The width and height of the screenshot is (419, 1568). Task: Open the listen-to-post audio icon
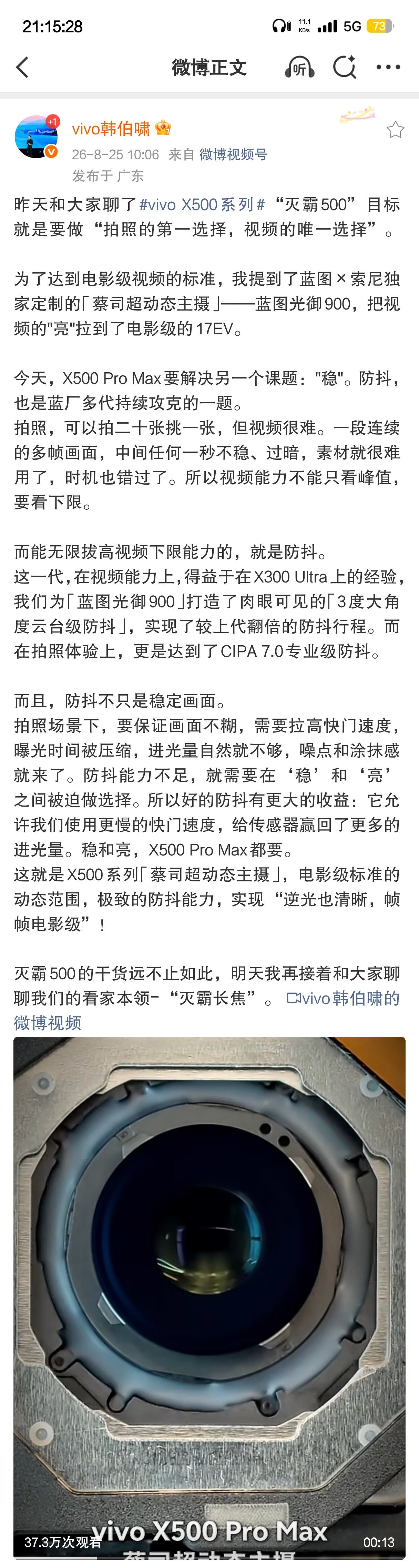(x=300, y=68)
